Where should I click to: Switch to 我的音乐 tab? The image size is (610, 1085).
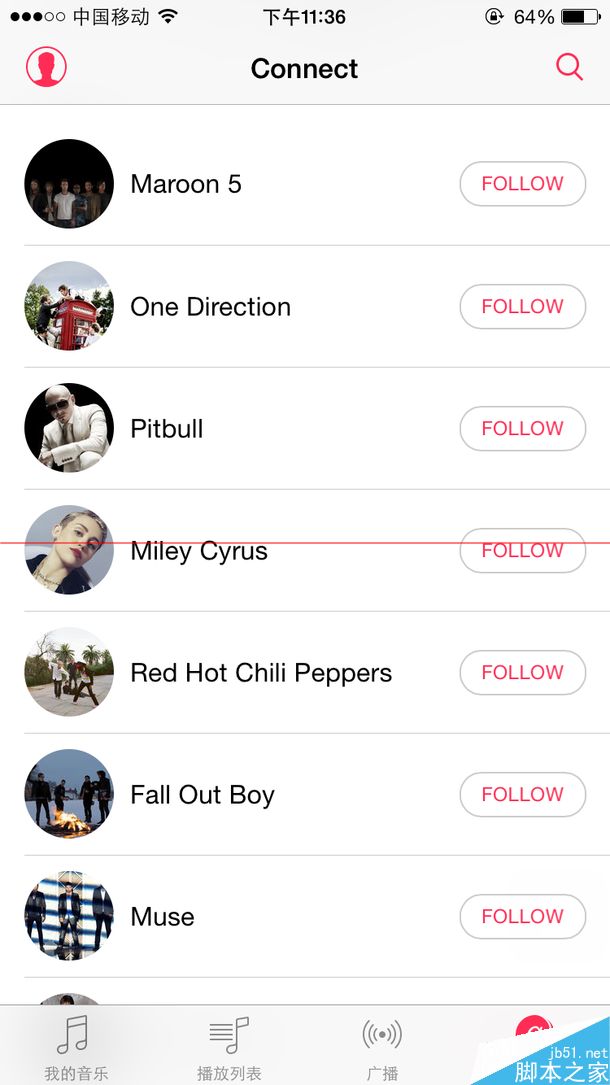coord(75,1047)
